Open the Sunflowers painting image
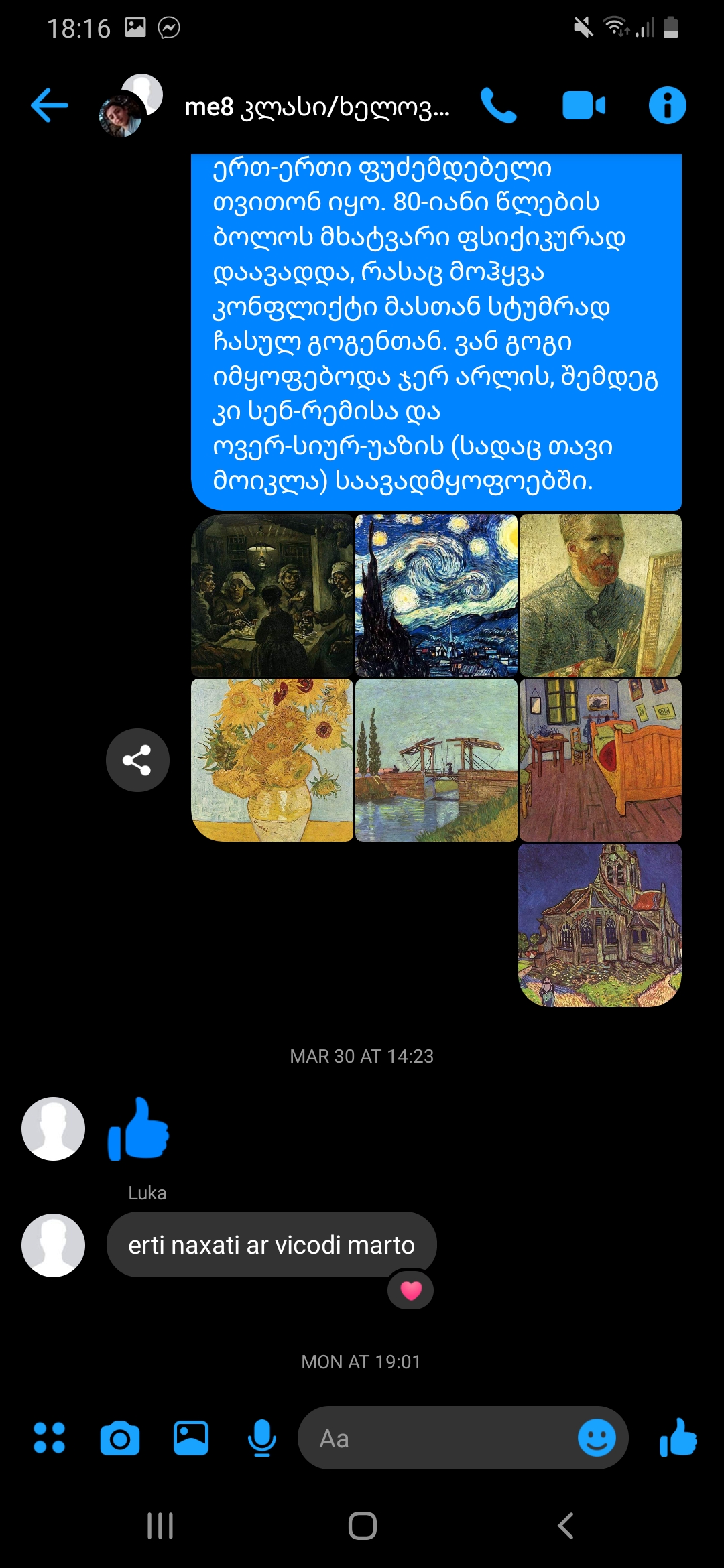This screenshot has width=724, height=1568. click(x=272, y=761)
